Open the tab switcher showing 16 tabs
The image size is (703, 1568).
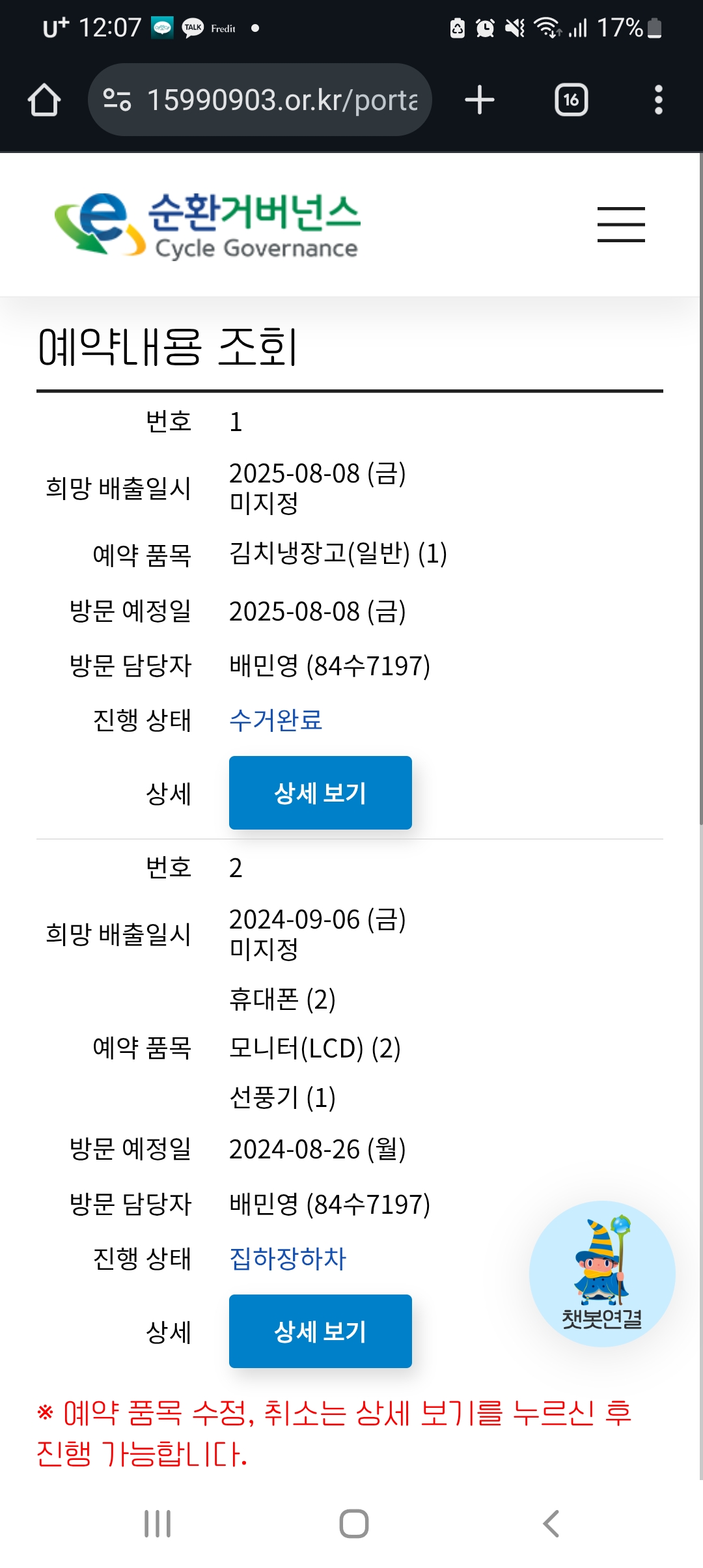[x=571, y=100]
